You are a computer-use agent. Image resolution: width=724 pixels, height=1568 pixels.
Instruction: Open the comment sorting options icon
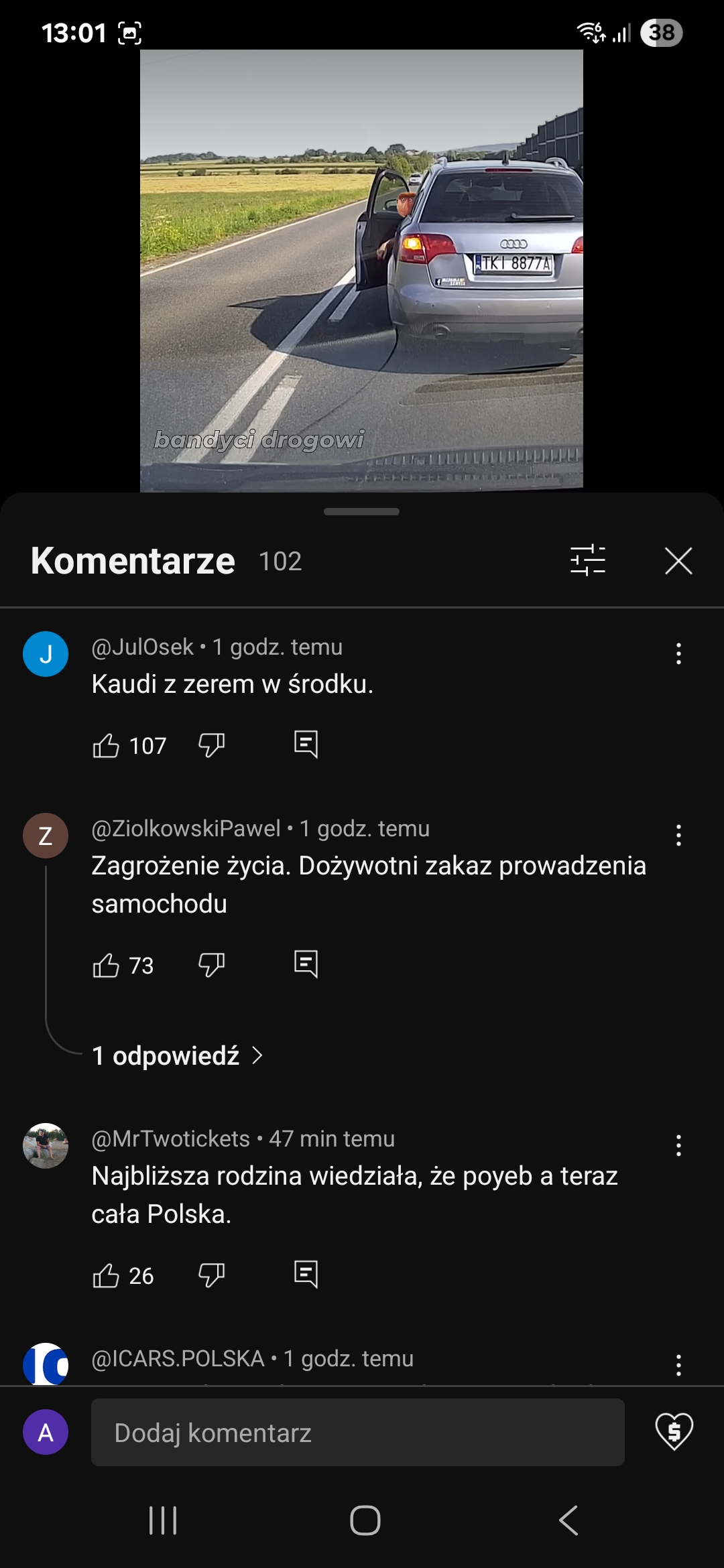point(588,560)
